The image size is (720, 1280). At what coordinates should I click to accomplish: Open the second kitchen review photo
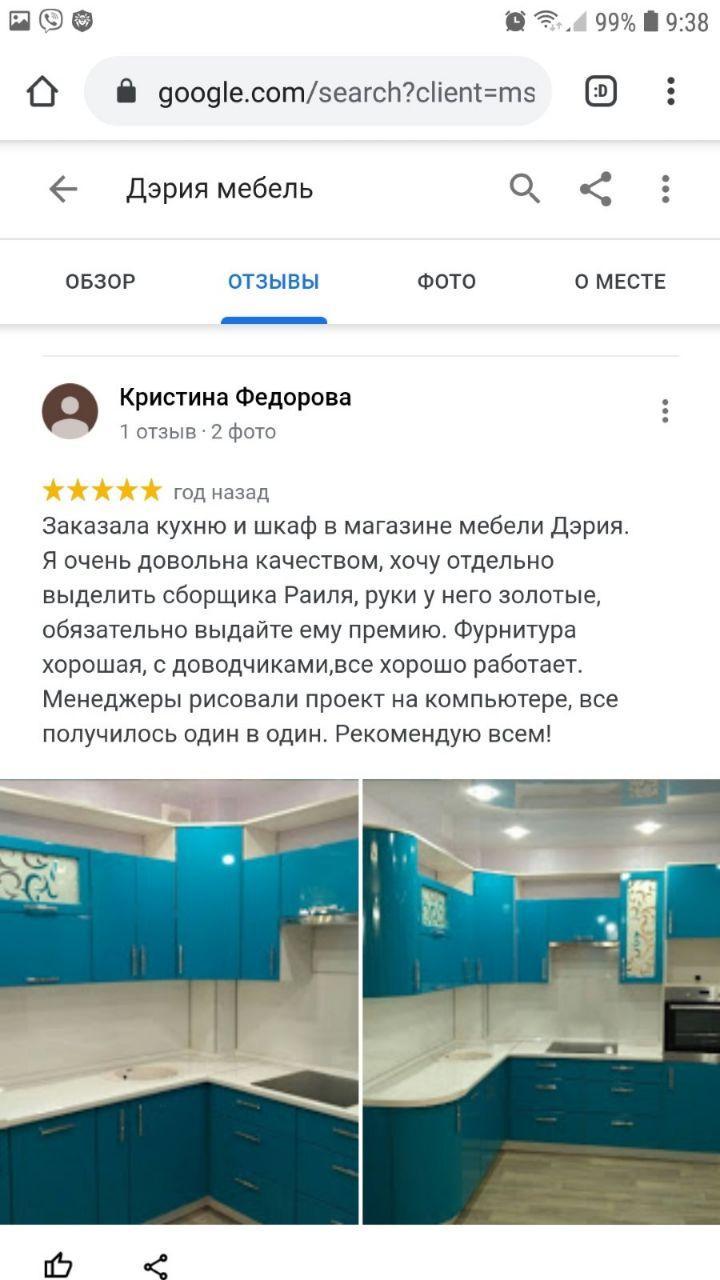[541, 1000]
